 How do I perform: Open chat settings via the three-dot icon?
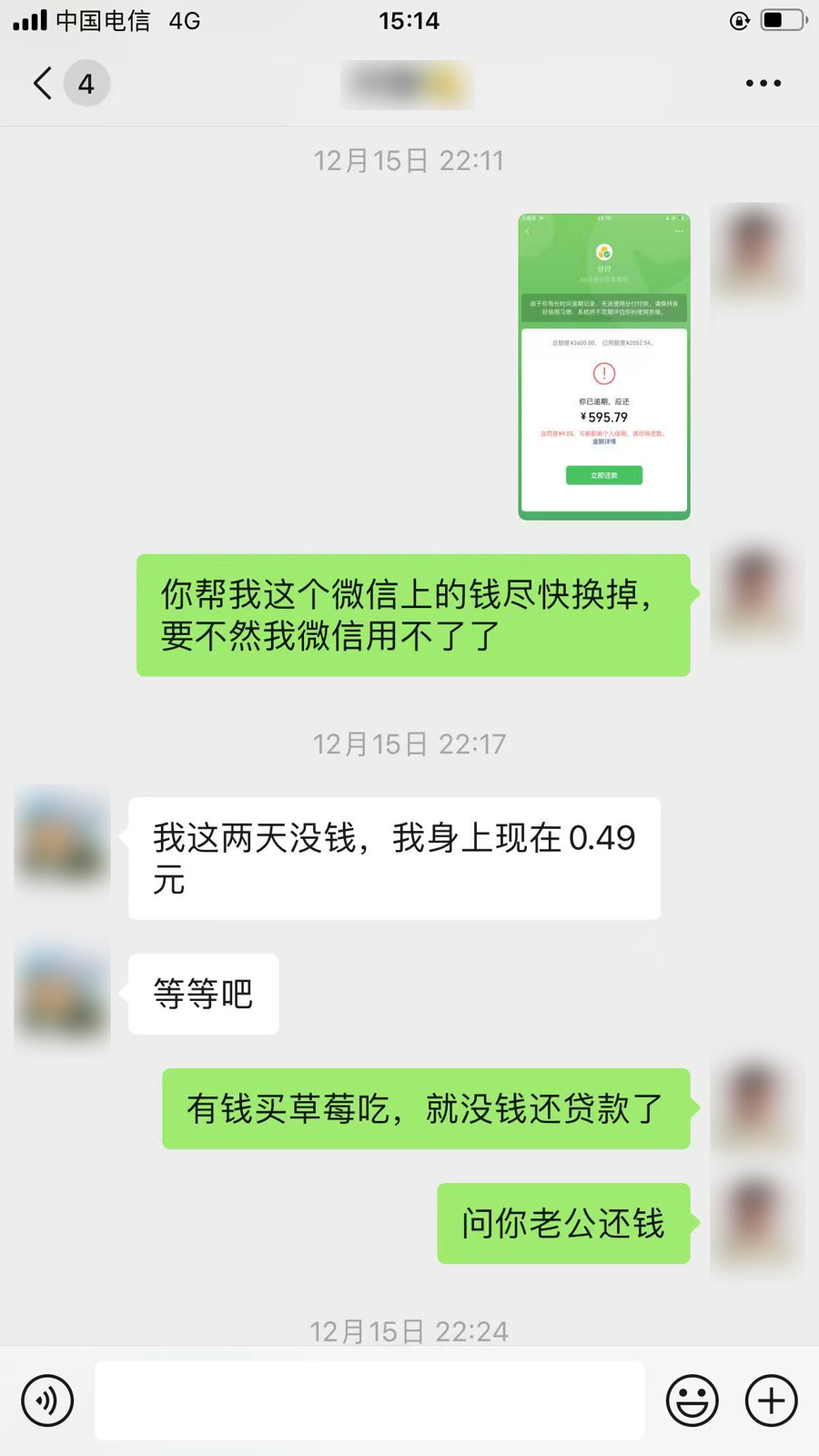click(763, 83)
